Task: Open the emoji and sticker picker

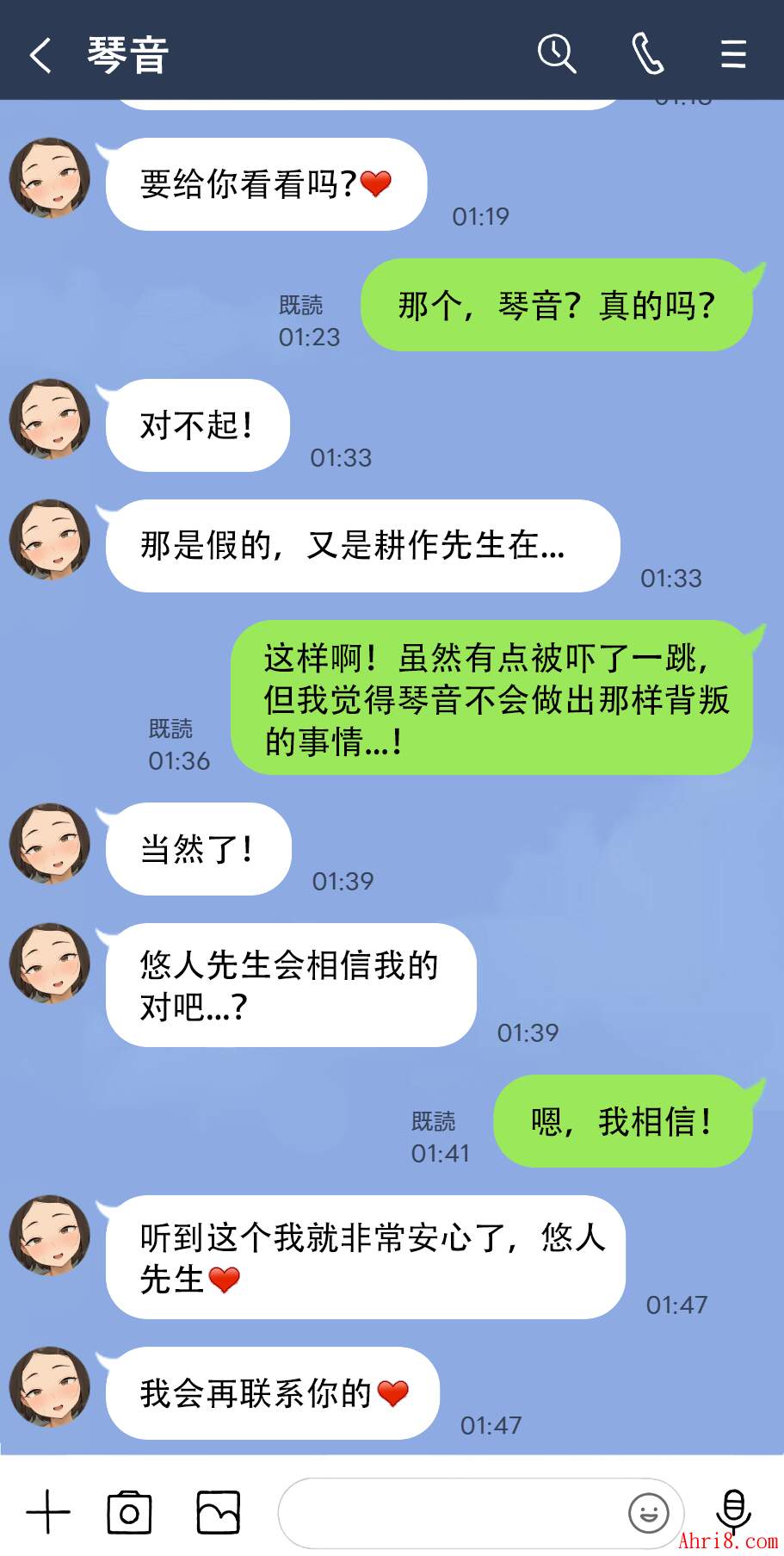Action: [648, 1513]
